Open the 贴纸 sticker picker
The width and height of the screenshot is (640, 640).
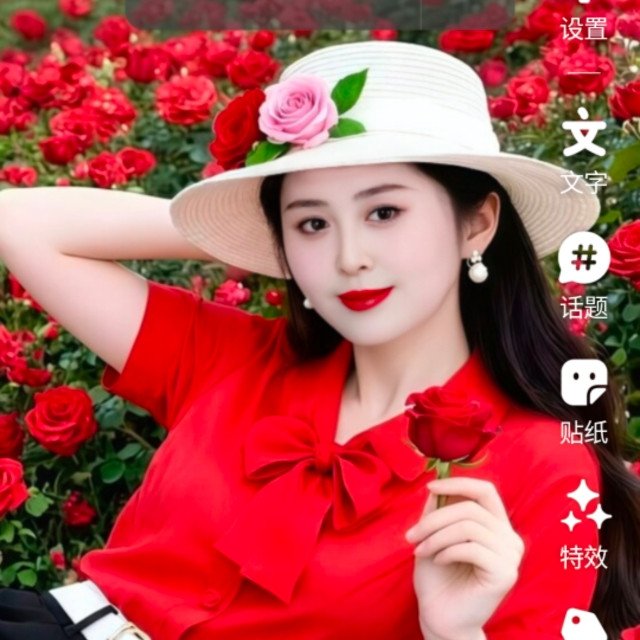584,402
